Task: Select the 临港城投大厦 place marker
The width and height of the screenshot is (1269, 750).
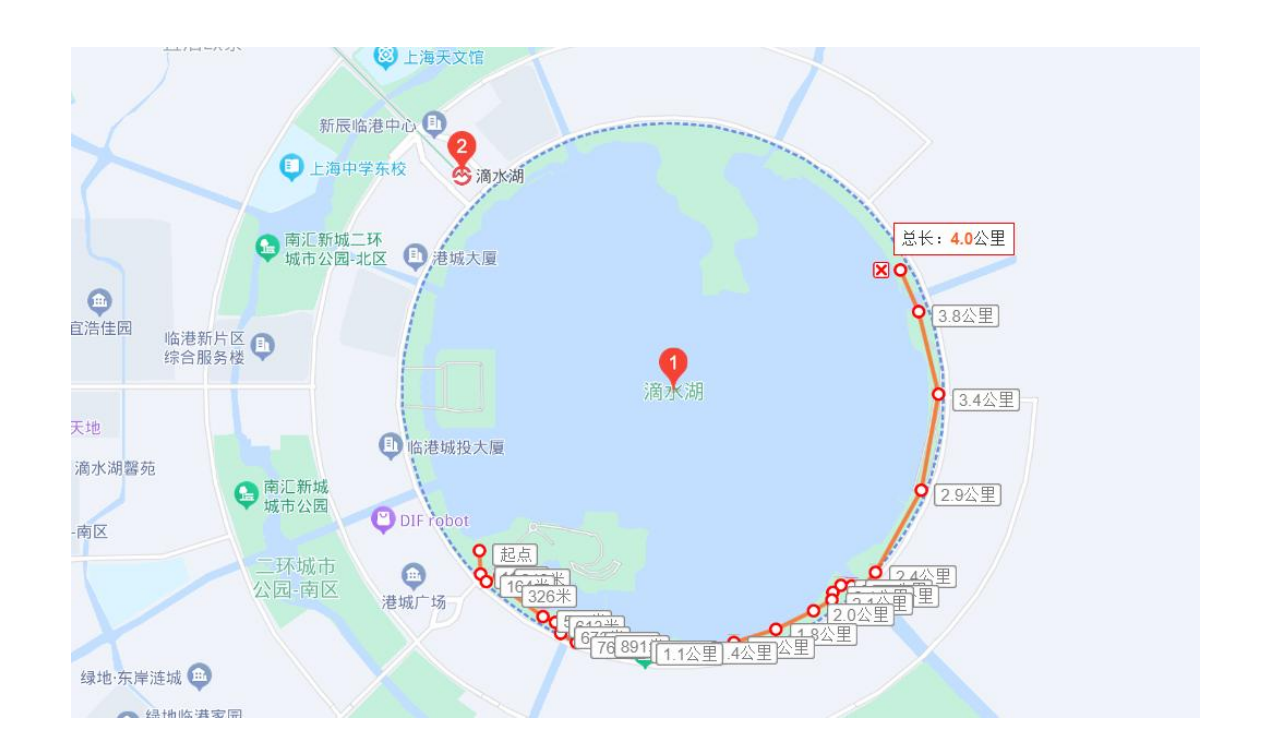Action: pyautogui.click(x=391, y=446)
